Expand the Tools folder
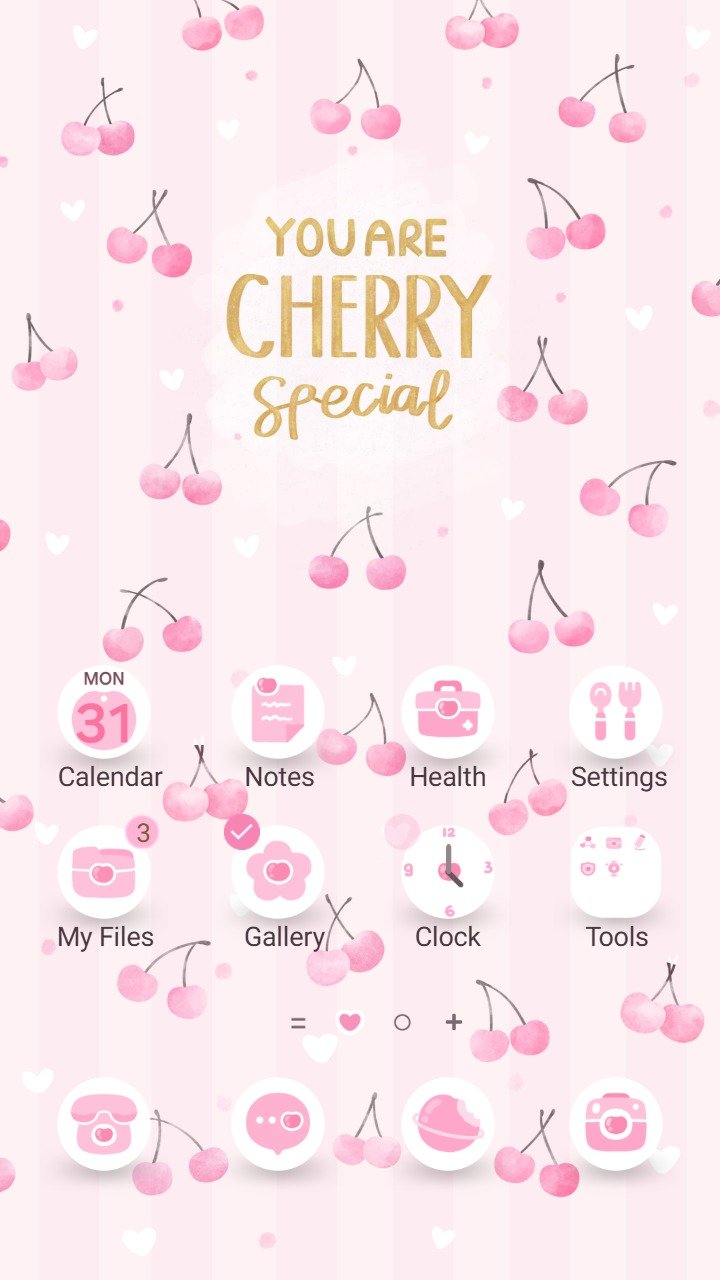This screenshot has width=720, height=1280. click(617, 872)
